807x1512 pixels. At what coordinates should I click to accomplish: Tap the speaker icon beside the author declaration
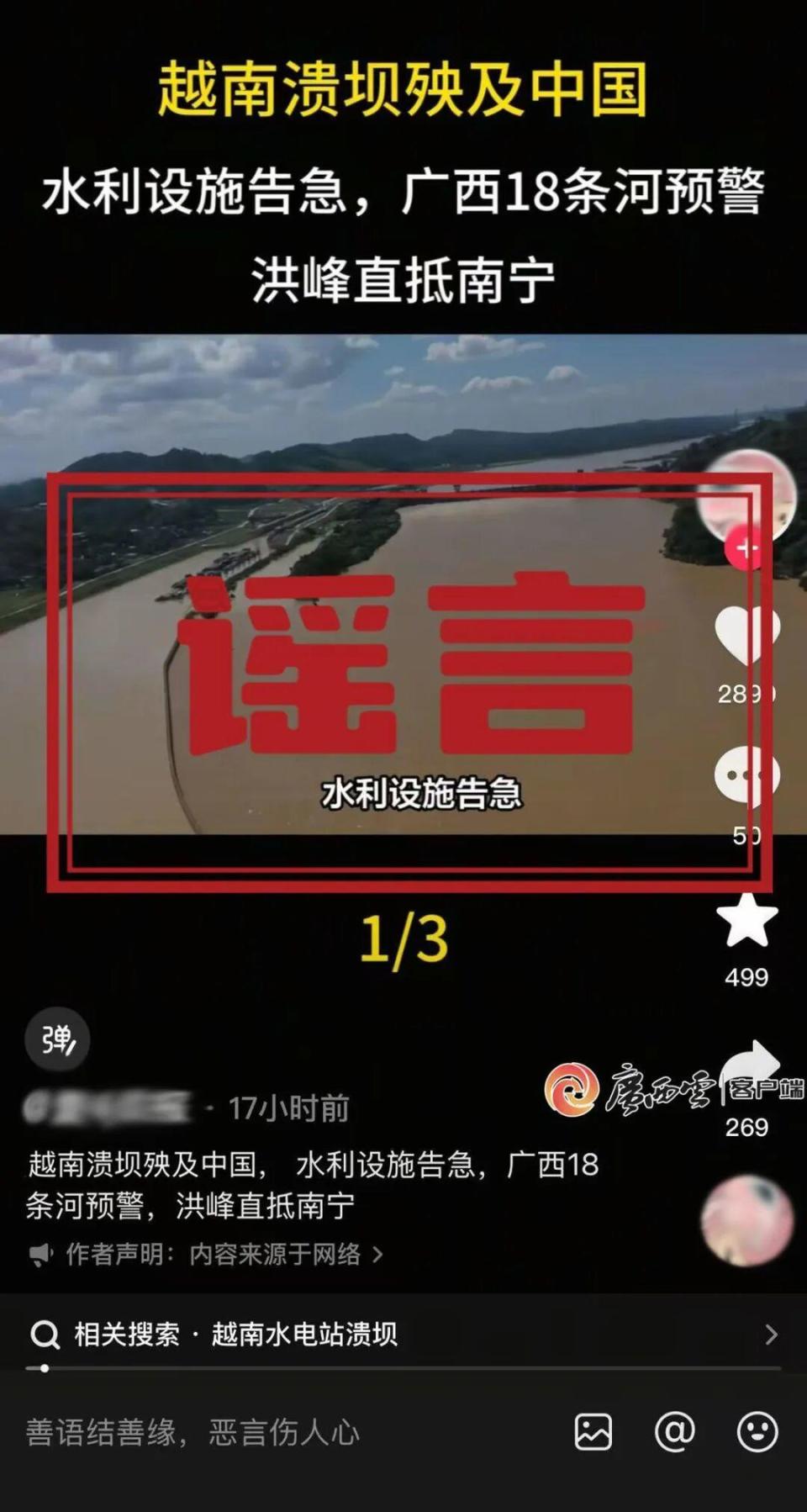click(x=40, y=1252)
